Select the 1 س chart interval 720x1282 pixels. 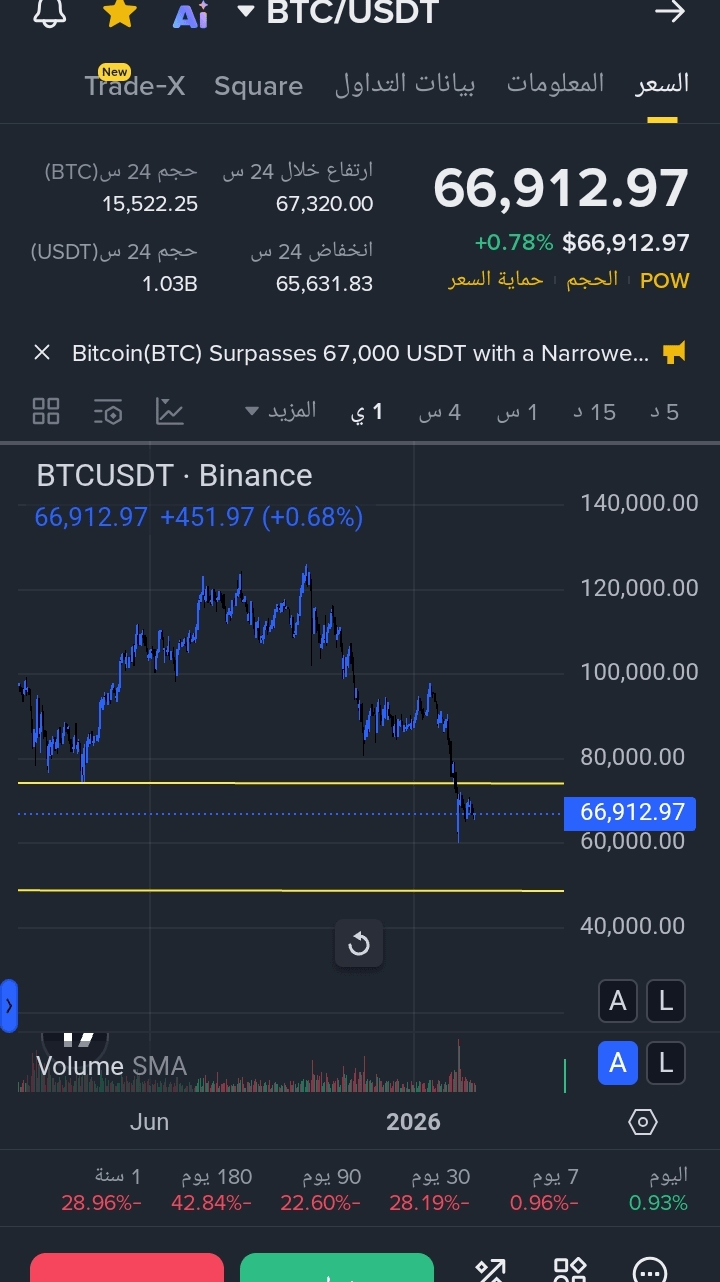click(x=518, y=412)
